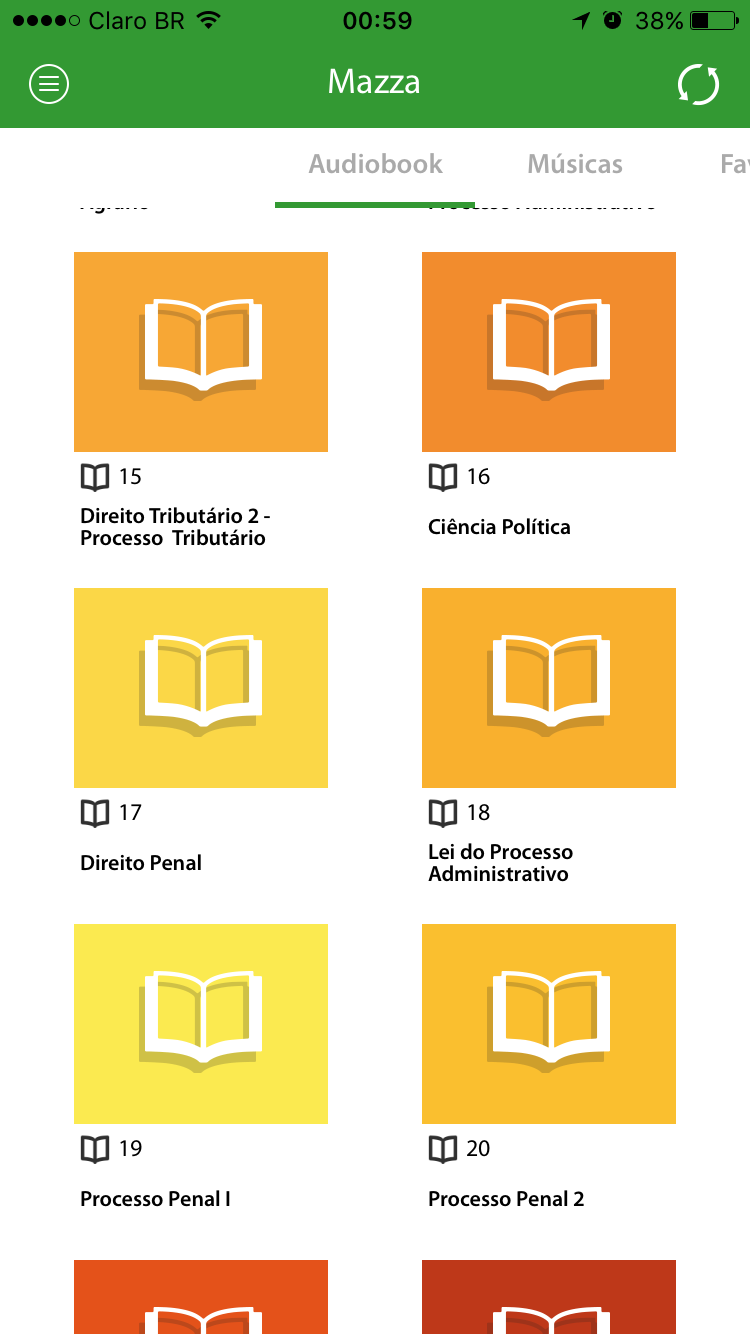
Task: Open the hamburger drawer menu
Action: pyautogui.click(x=49, y=84)
